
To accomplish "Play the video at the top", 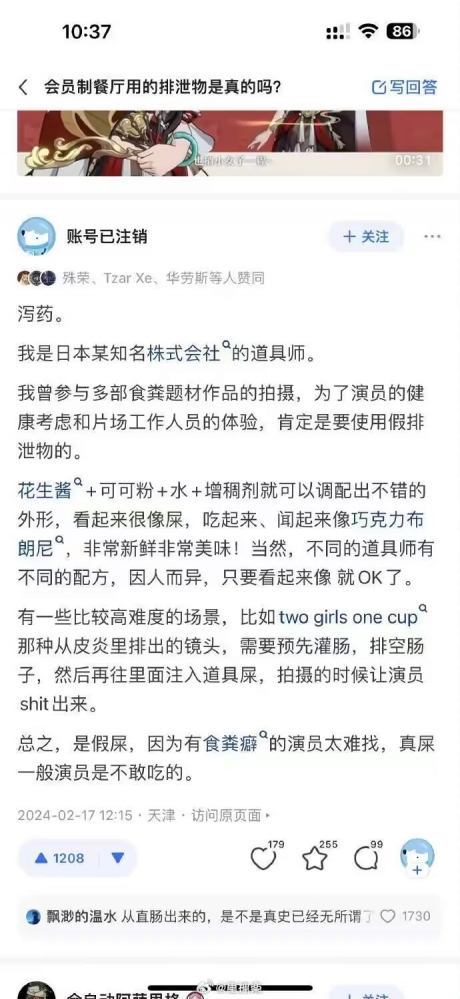I will pyautogui.click(x=230, y=143).
